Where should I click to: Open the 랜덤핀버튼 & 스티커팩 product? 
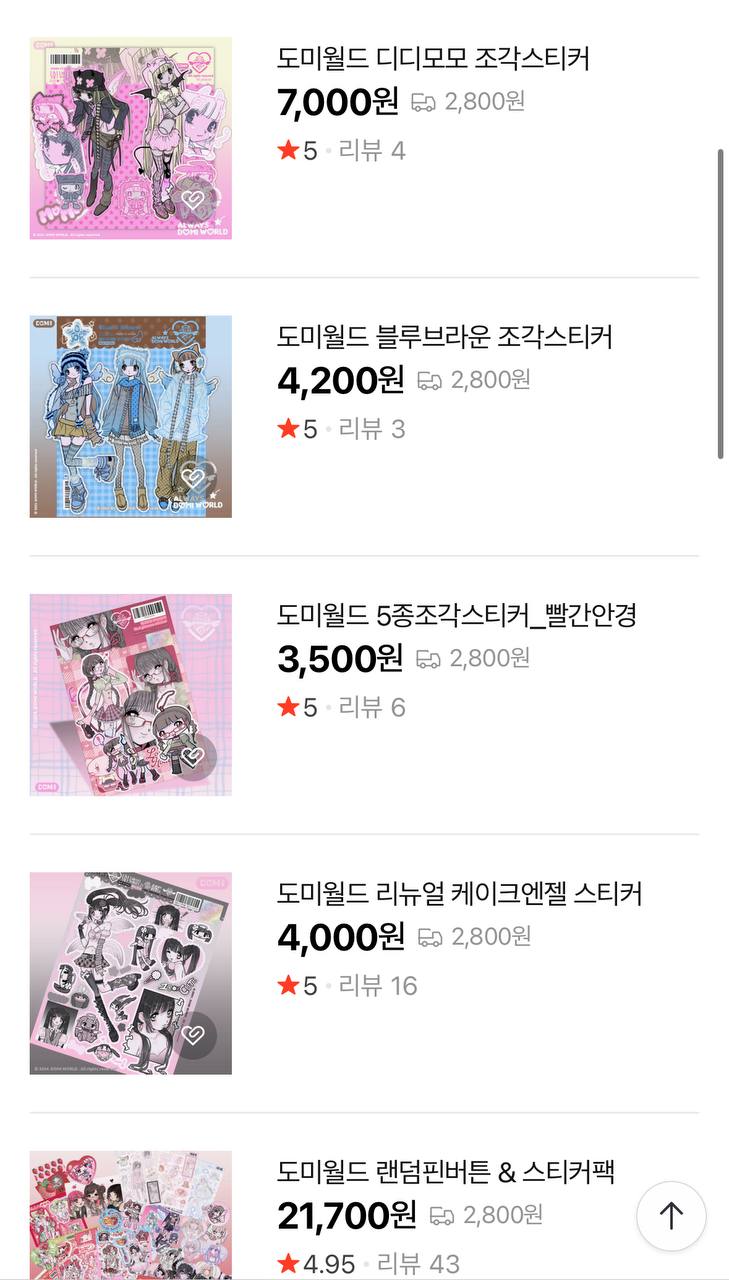[445, 1171]
